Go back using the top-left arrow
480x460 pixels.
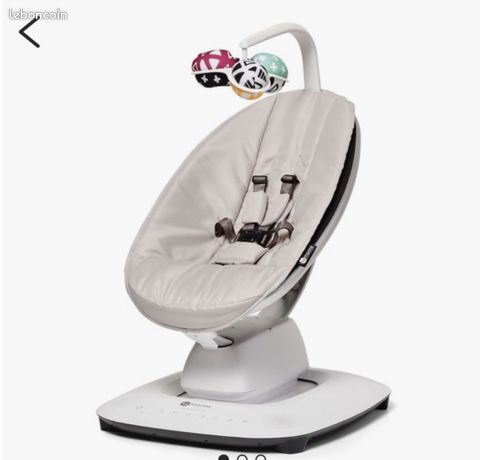[x=29, y=32]
